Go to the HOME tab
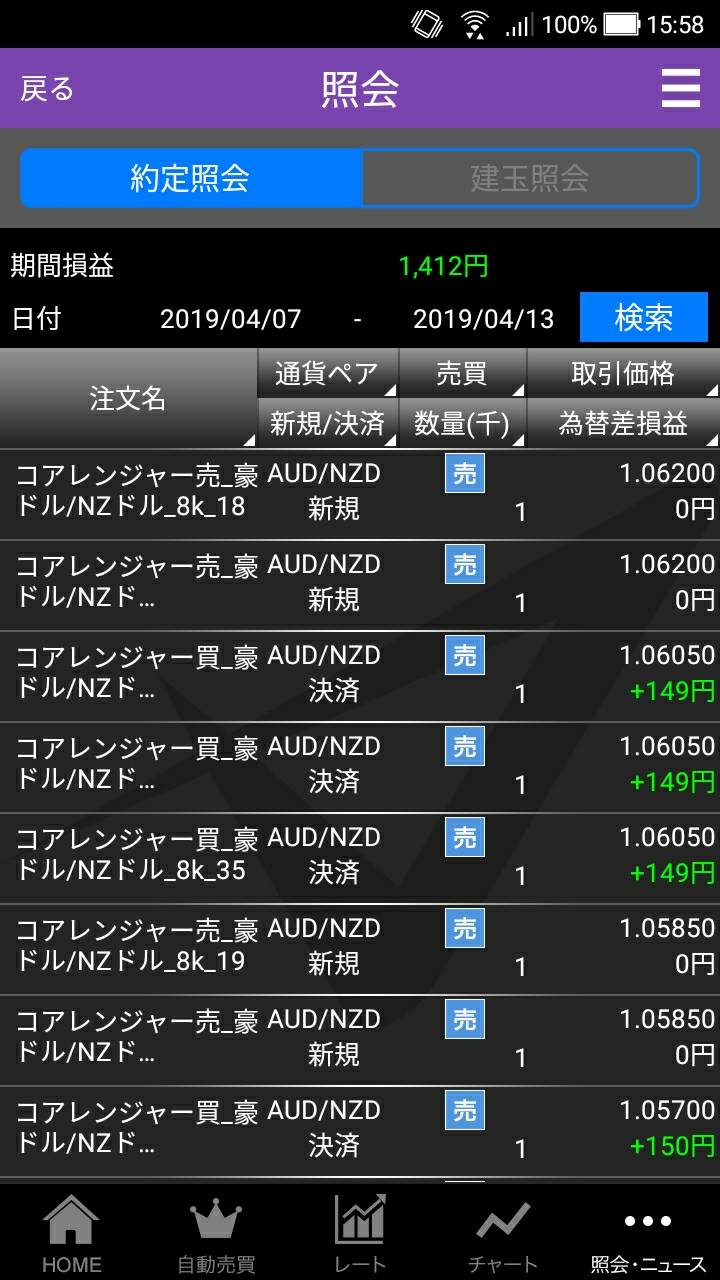This screenshot has height=1280, width=720. coord(72,1233)
